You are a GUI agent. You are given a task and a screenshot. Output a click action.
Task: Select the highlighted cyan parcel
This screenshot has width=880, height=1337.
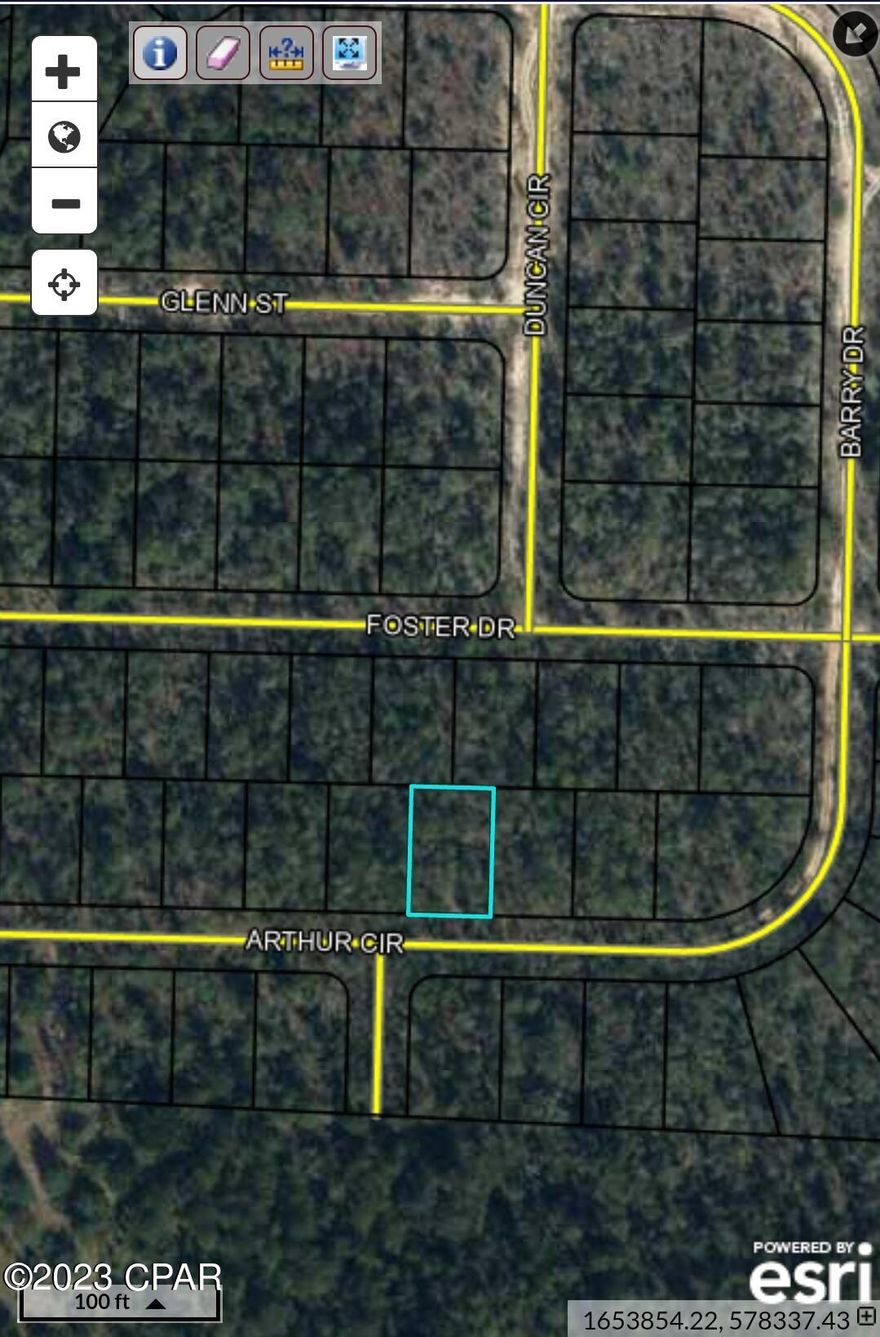tap(451, 850)
